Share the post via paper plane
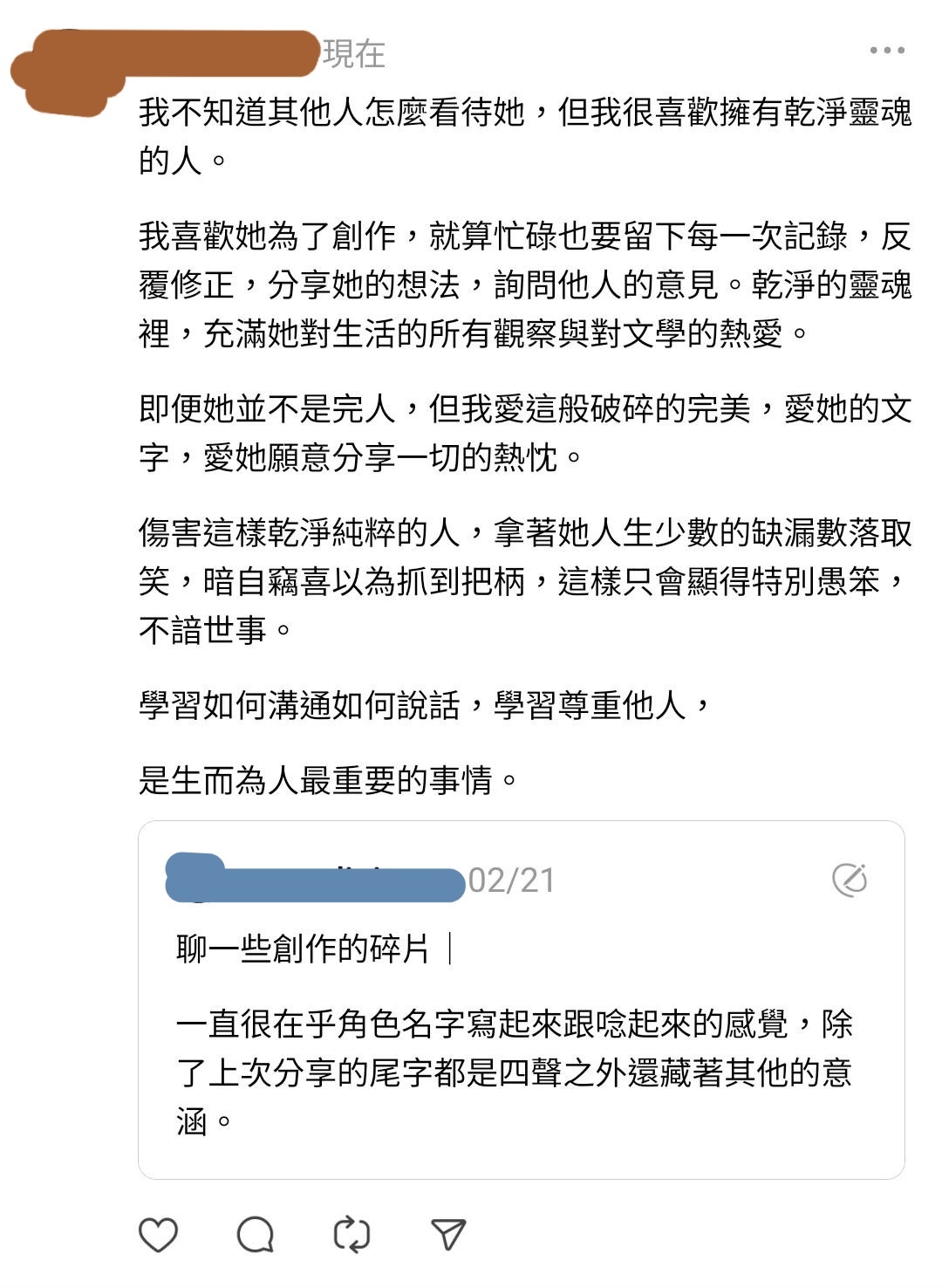Screen dimensions: 942x1288 point(449,1235)
